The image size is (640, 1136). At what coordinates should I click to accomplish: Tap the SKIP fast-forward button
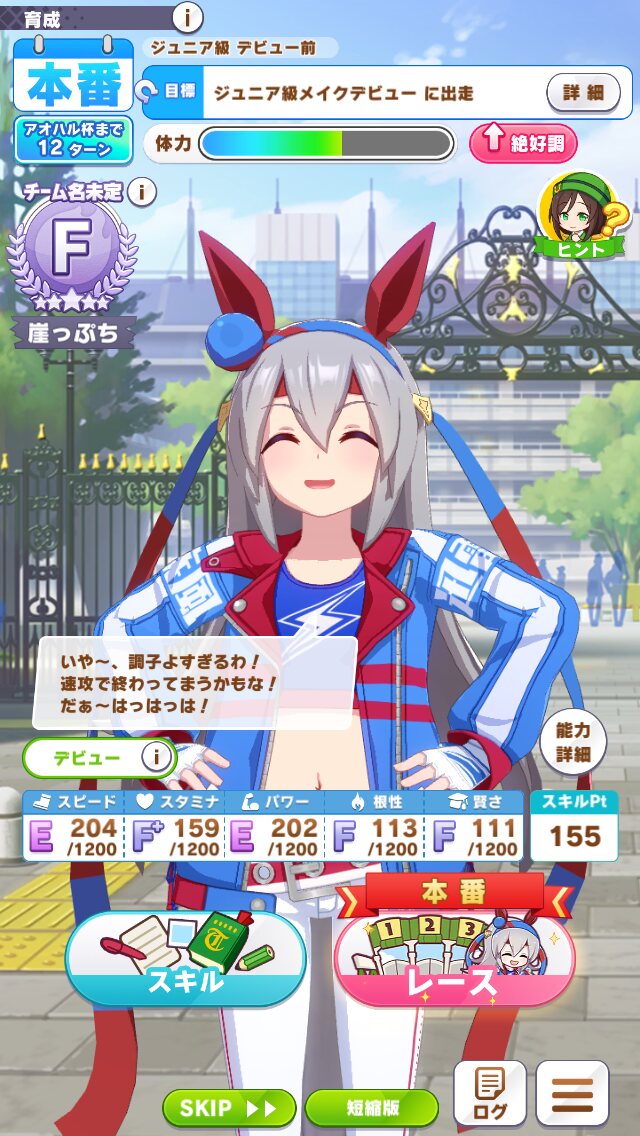point(229,1108)
